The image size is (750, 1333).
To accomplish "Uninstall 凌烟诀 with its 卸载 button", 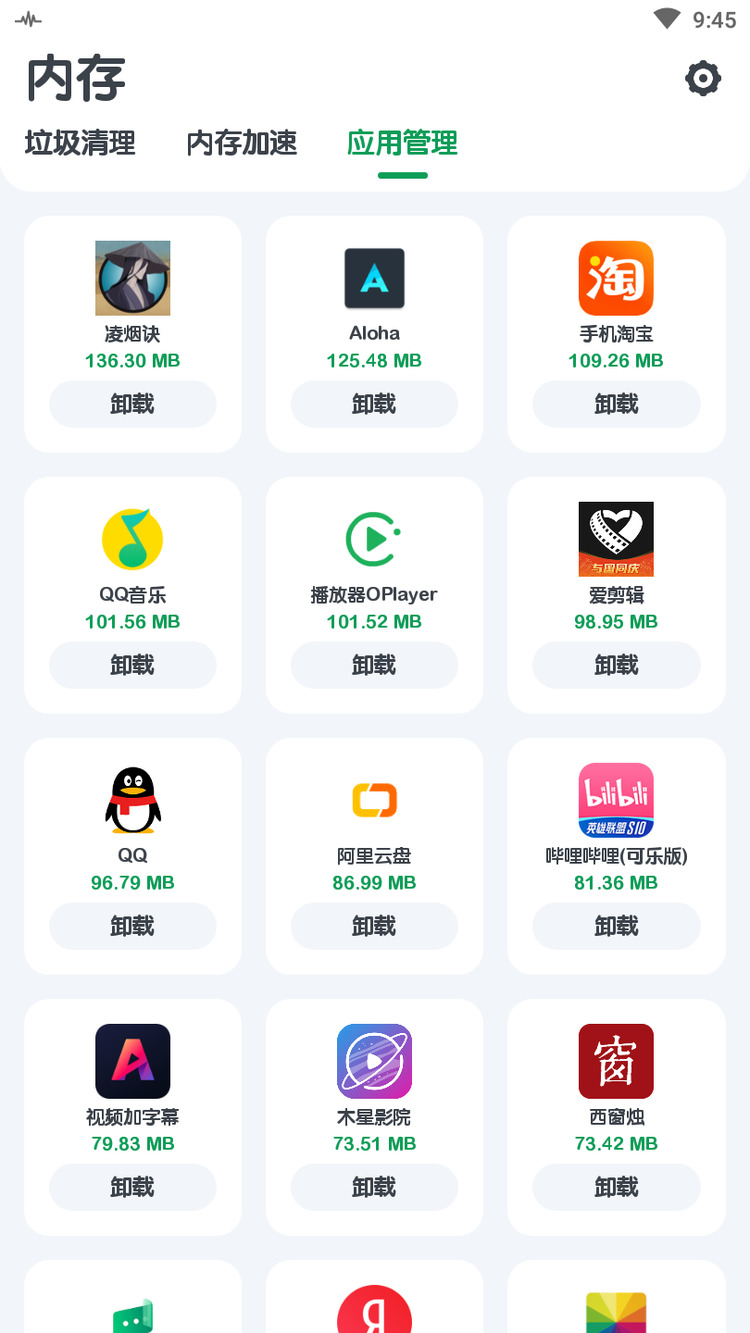I will point(132,404).
